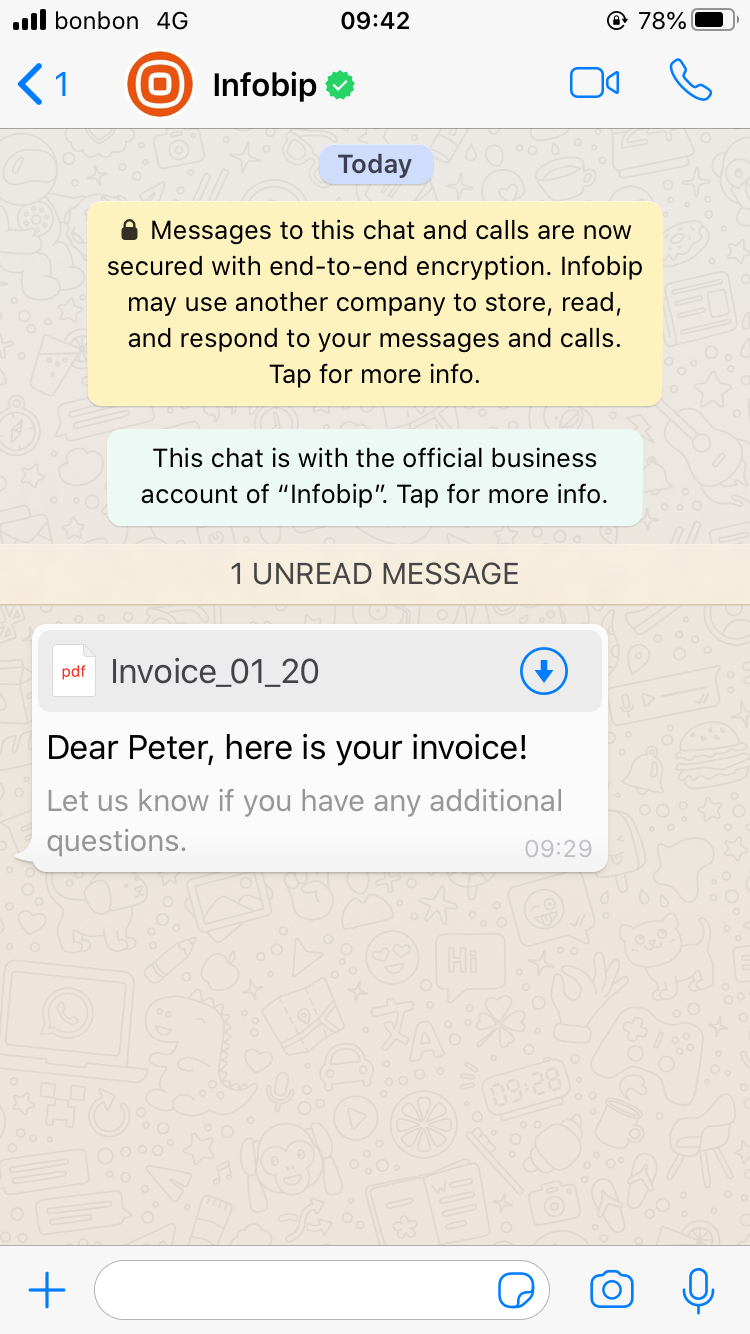
Task: Go back to the chats list
Action: click(42, 85)
